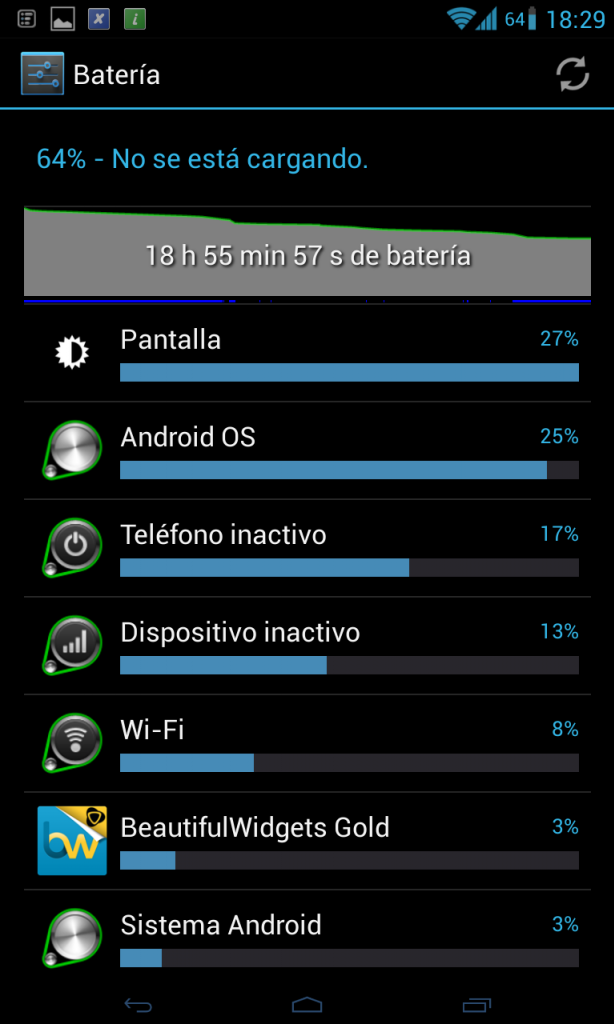Show Wi-Fi battery consumption details

pyautogui.click(x=307, y=744)
